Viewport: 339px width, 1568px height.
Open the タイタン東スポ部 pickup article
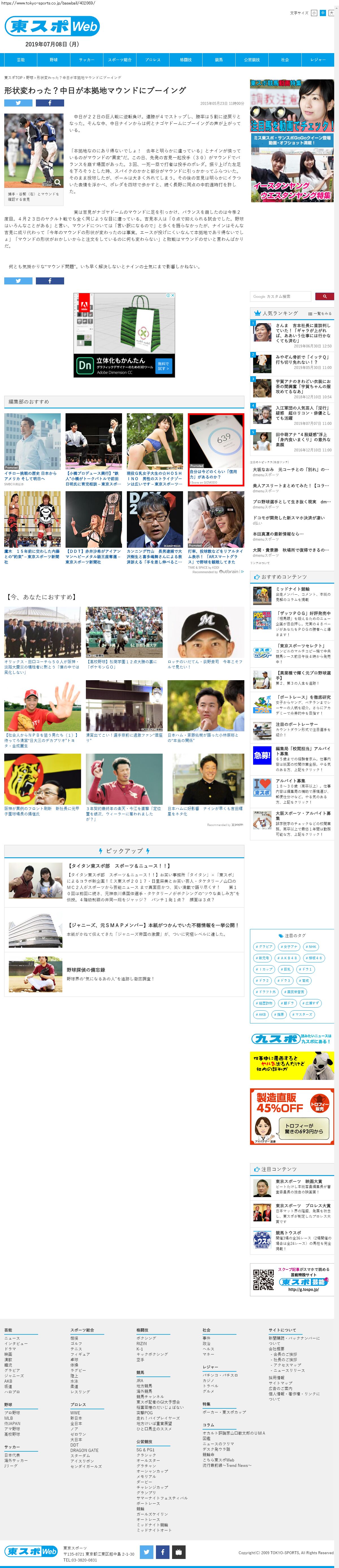pyautogui.click(x=119, y=865)
